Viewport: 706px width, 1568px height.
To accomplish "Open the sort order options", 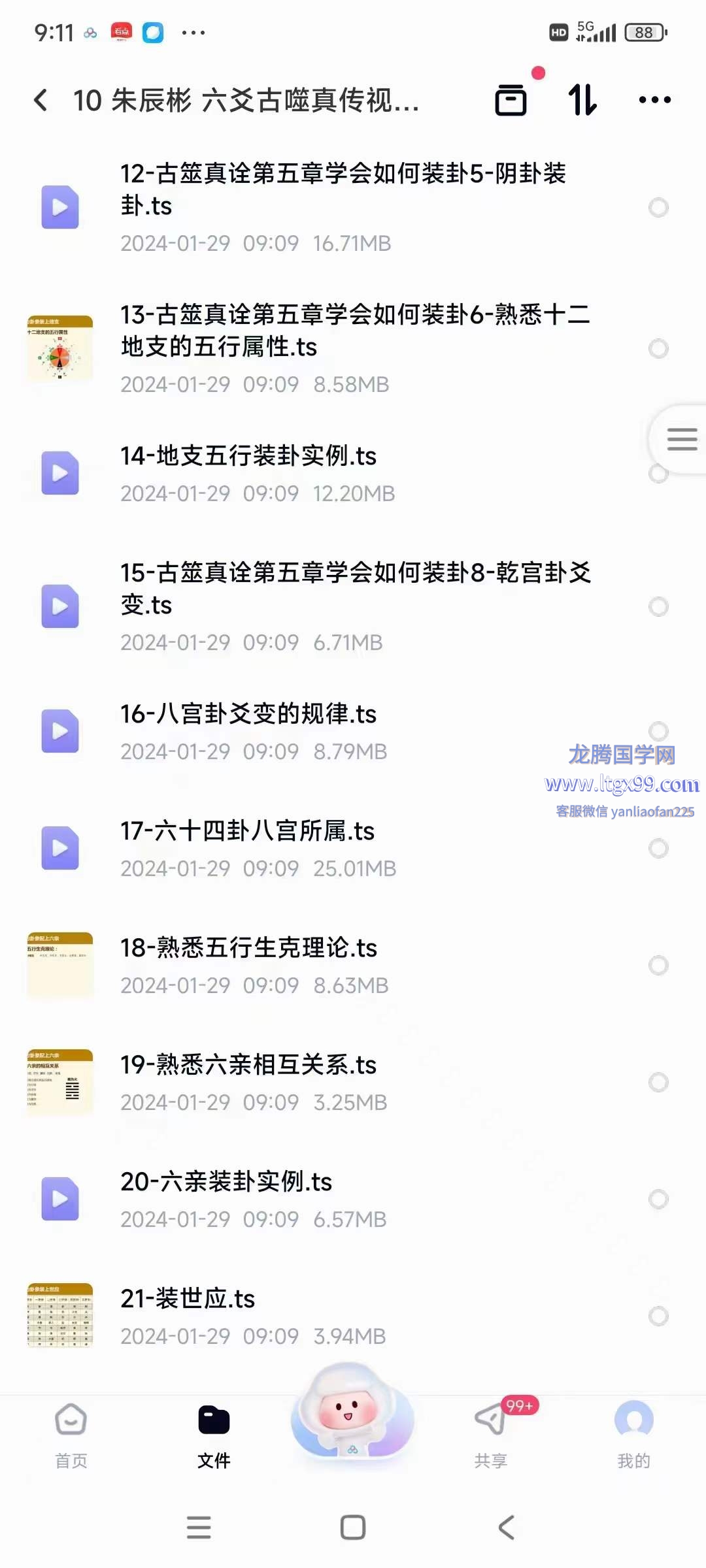I will tap(582, 100).
